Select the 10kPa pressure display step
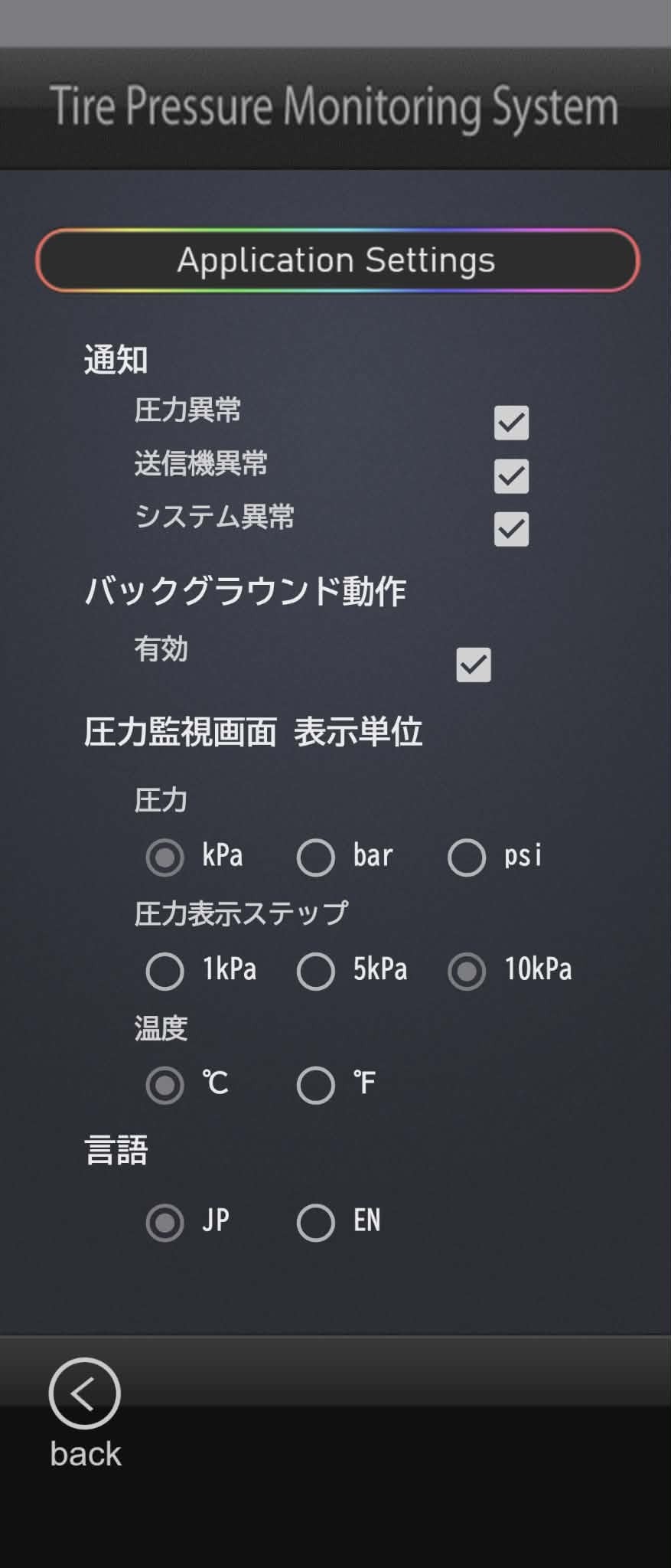 pos(467,971)
